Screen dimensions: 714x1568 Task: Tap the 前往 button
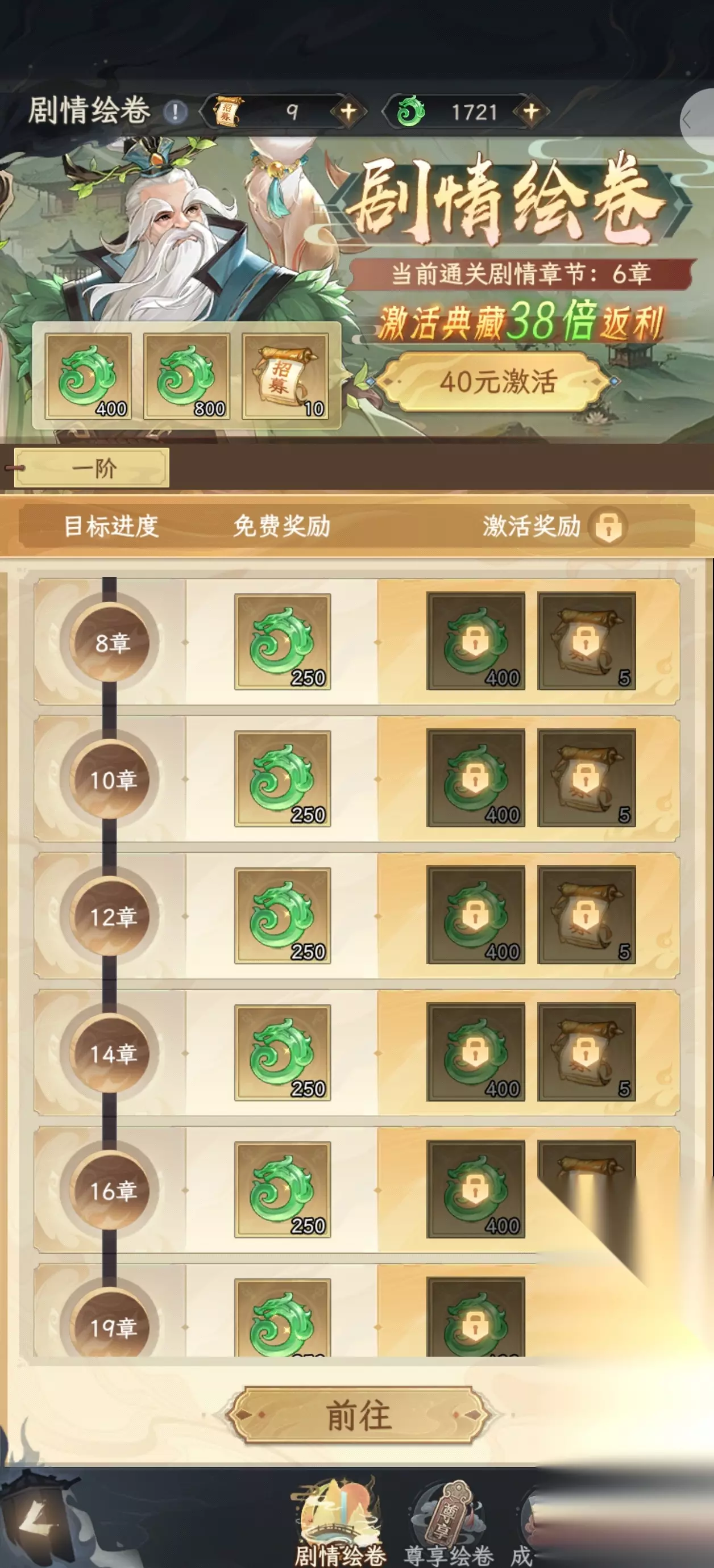pyautogui.click(x=358, y=1415)
